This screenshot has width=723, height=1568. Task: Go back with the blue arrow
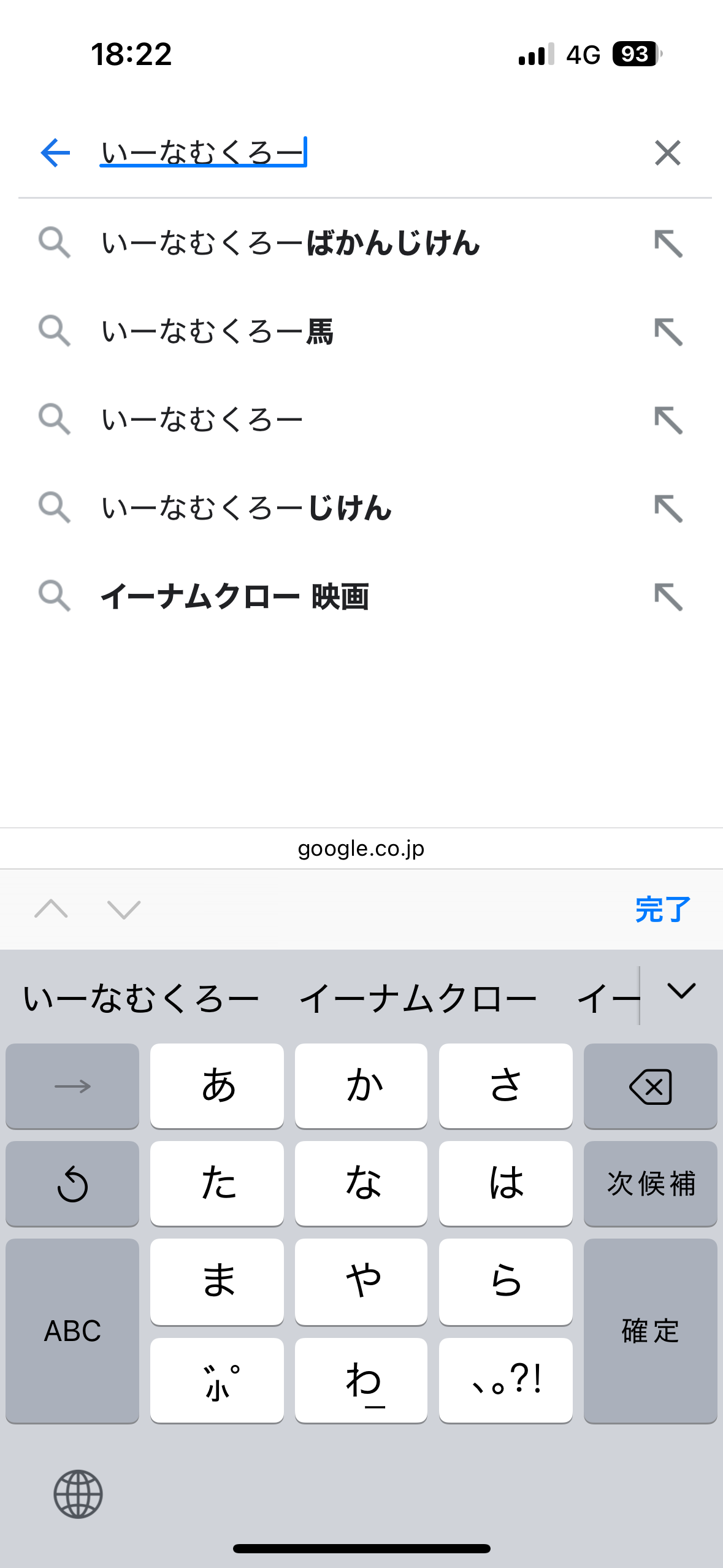(x=55, y=153)
